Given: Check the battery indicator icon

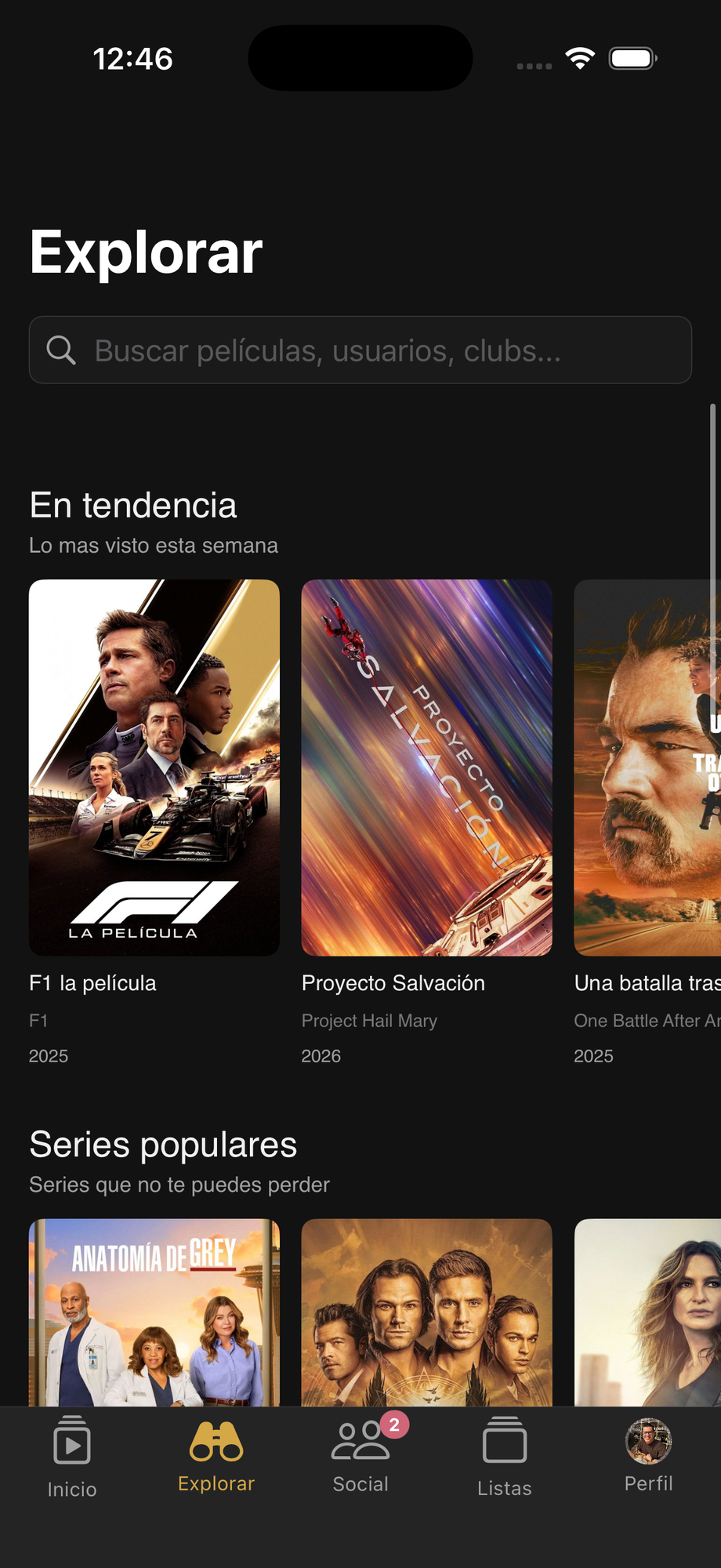Looking at the screenshot, I should tap(632, 57).
